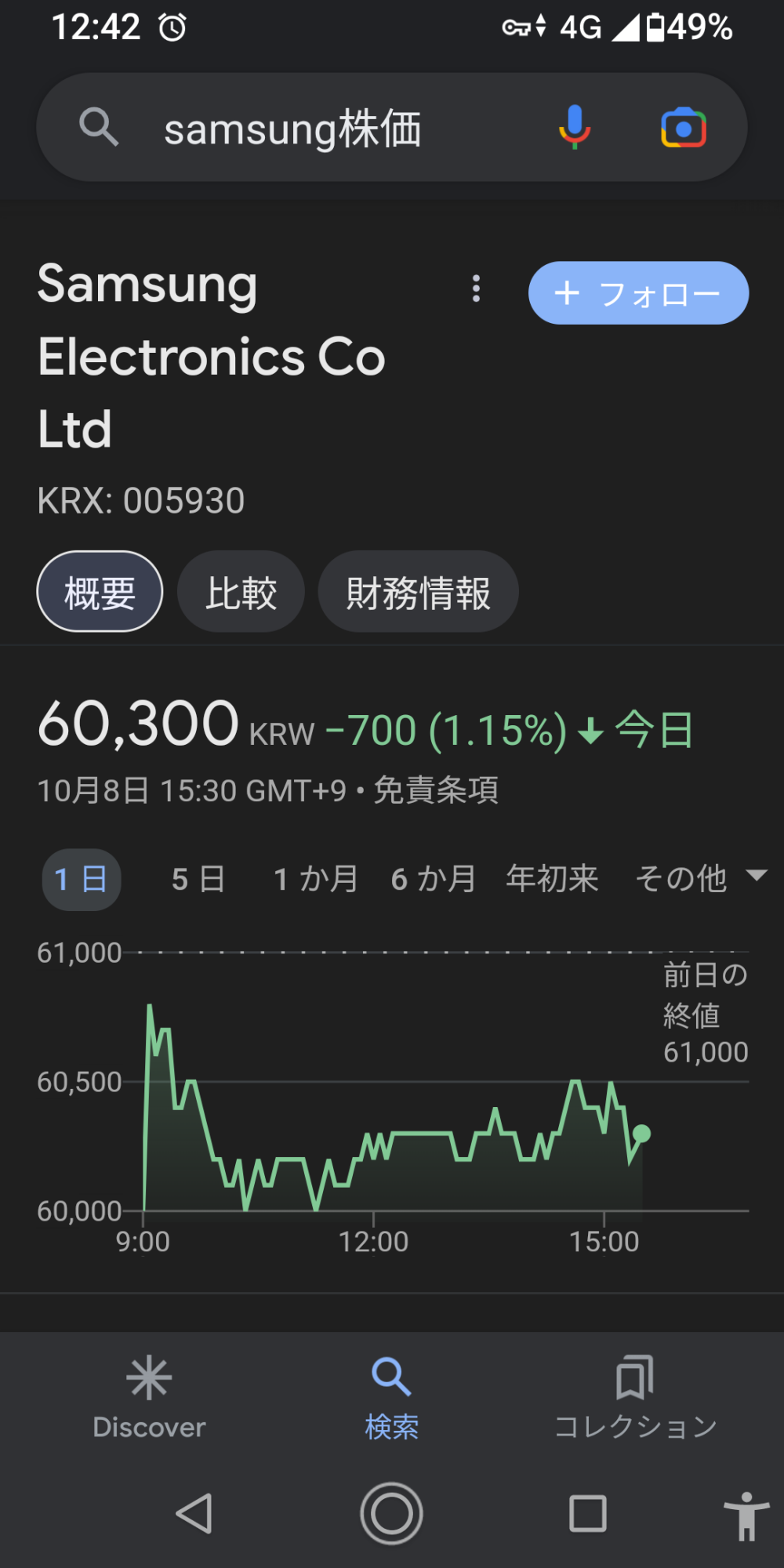
Task: Show the 1か月 chart range
Action: point(315,880)
